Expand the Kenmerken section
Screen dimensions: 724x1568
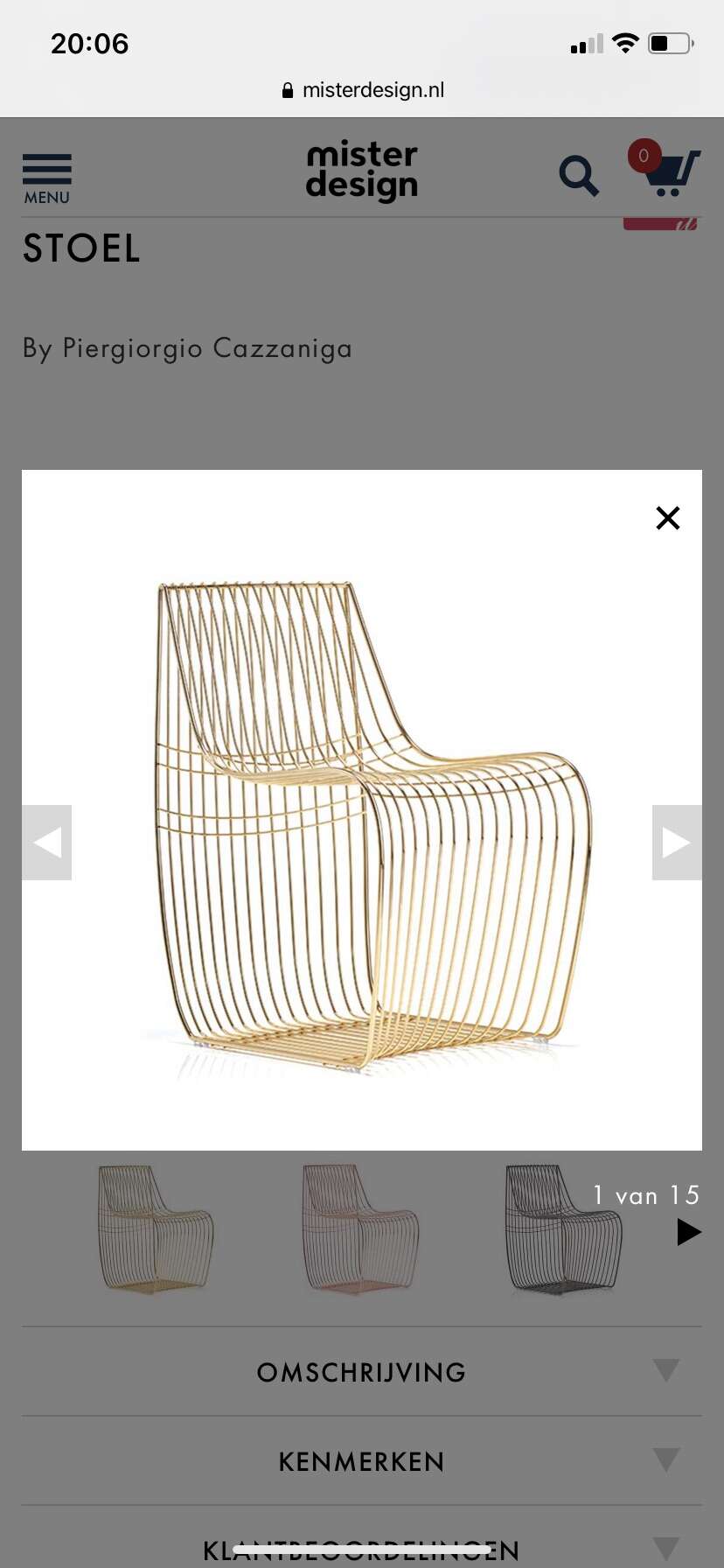click(362, 1460)
